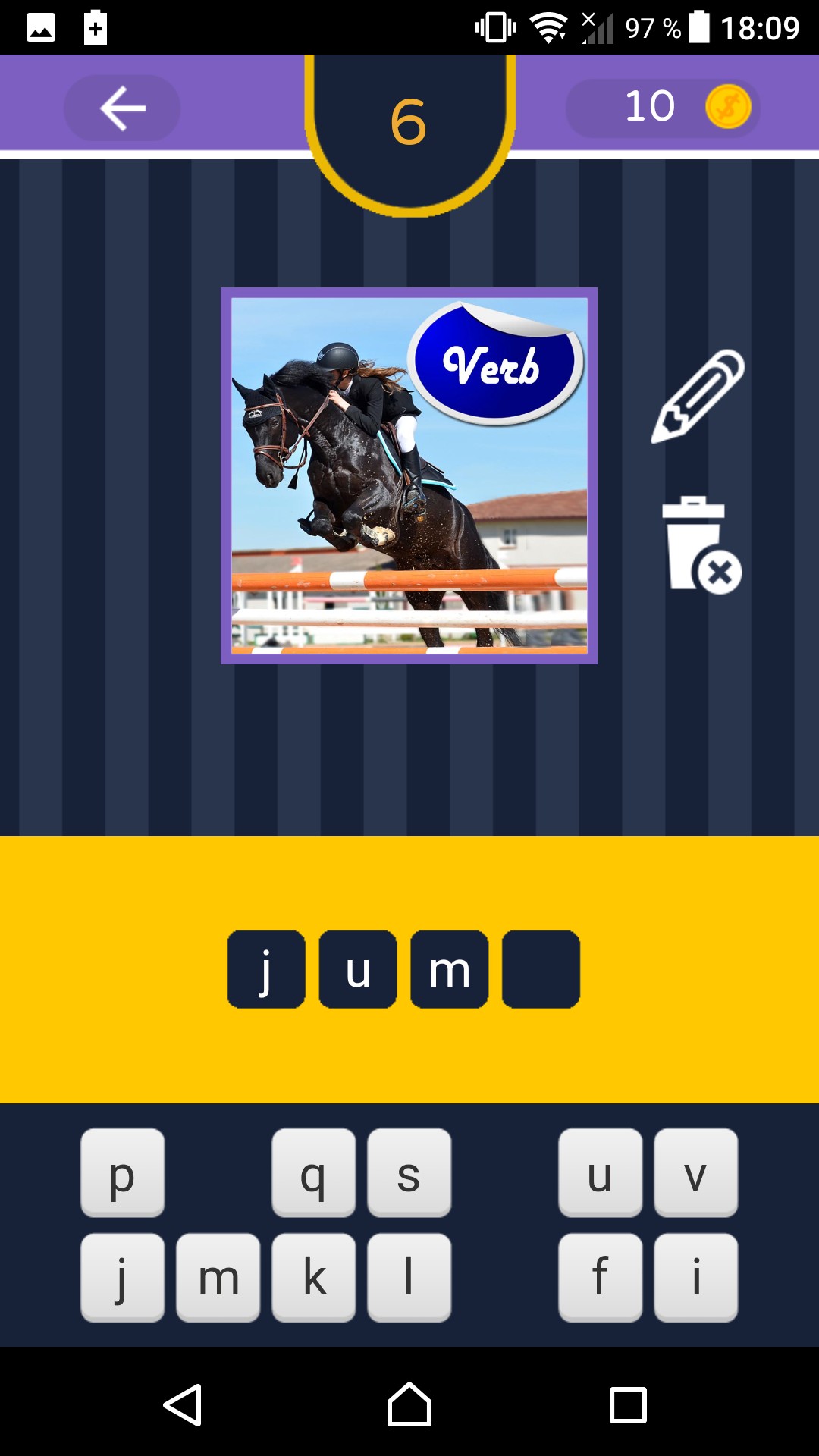Tap the trash bin remove-letters icon

[x=701, y=545]
